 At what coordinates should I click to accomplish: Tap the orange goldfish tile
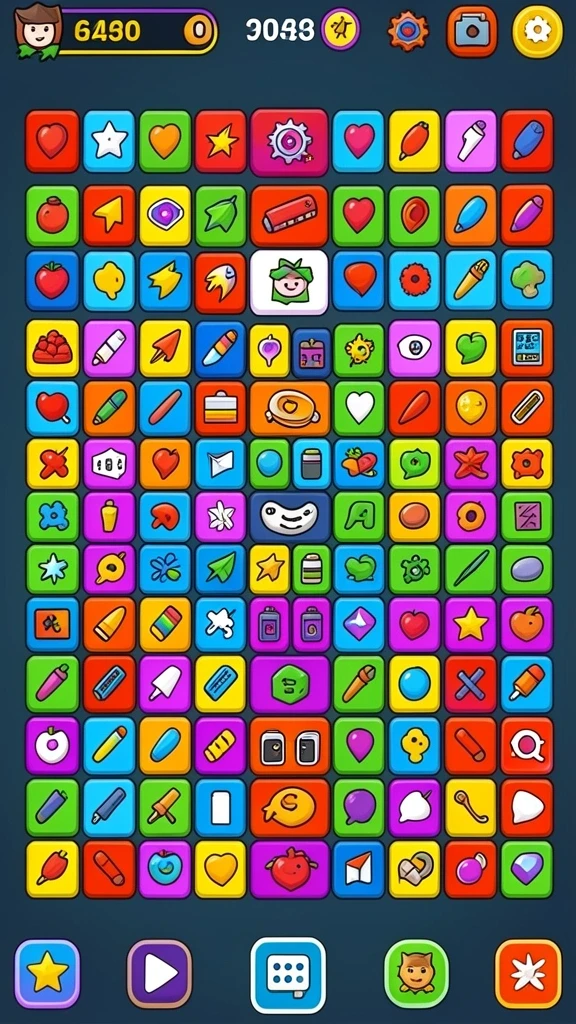pos(289,808)
